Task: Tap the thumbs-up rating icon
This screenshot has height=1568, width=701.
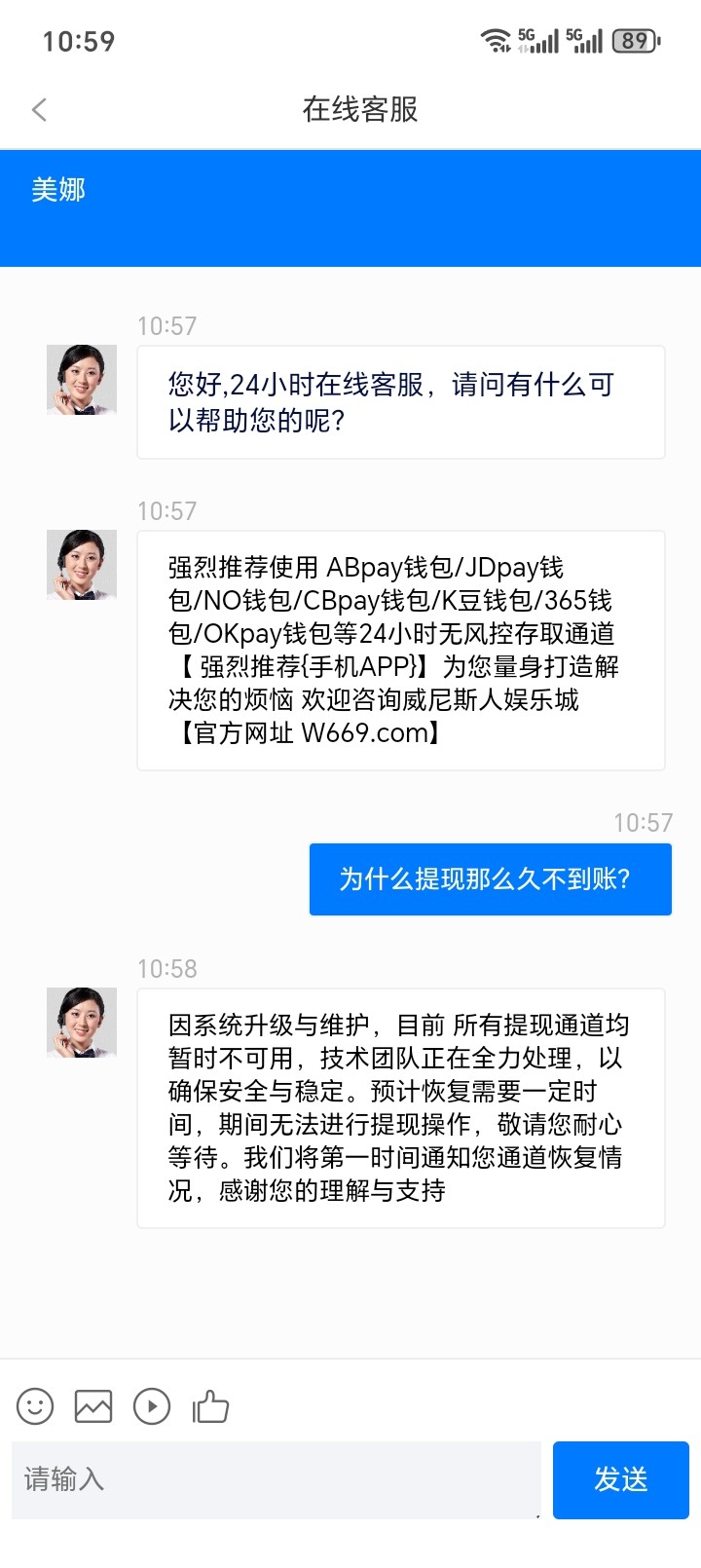Action: [x=210, y=1406]
